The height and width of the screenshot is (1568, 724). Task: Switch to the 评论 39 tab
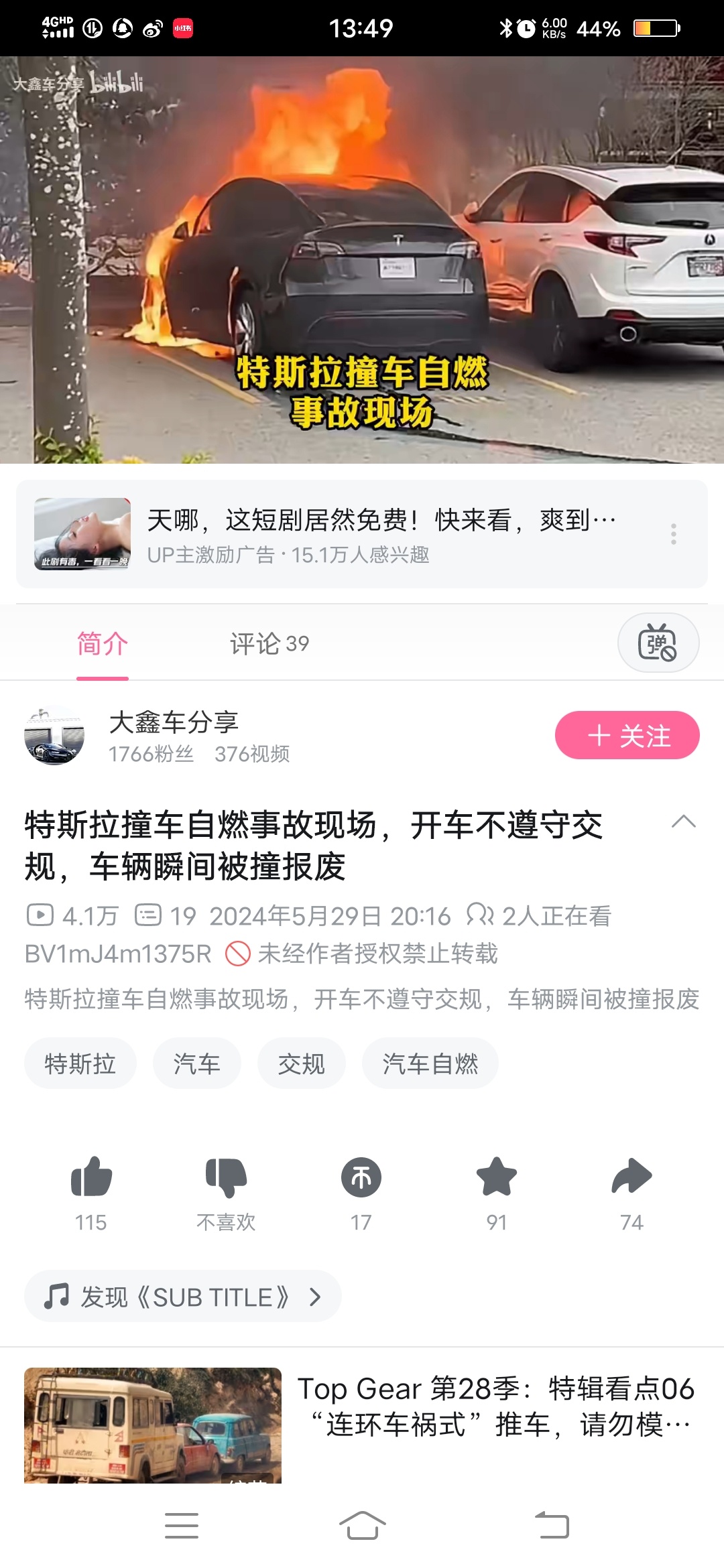269,644
